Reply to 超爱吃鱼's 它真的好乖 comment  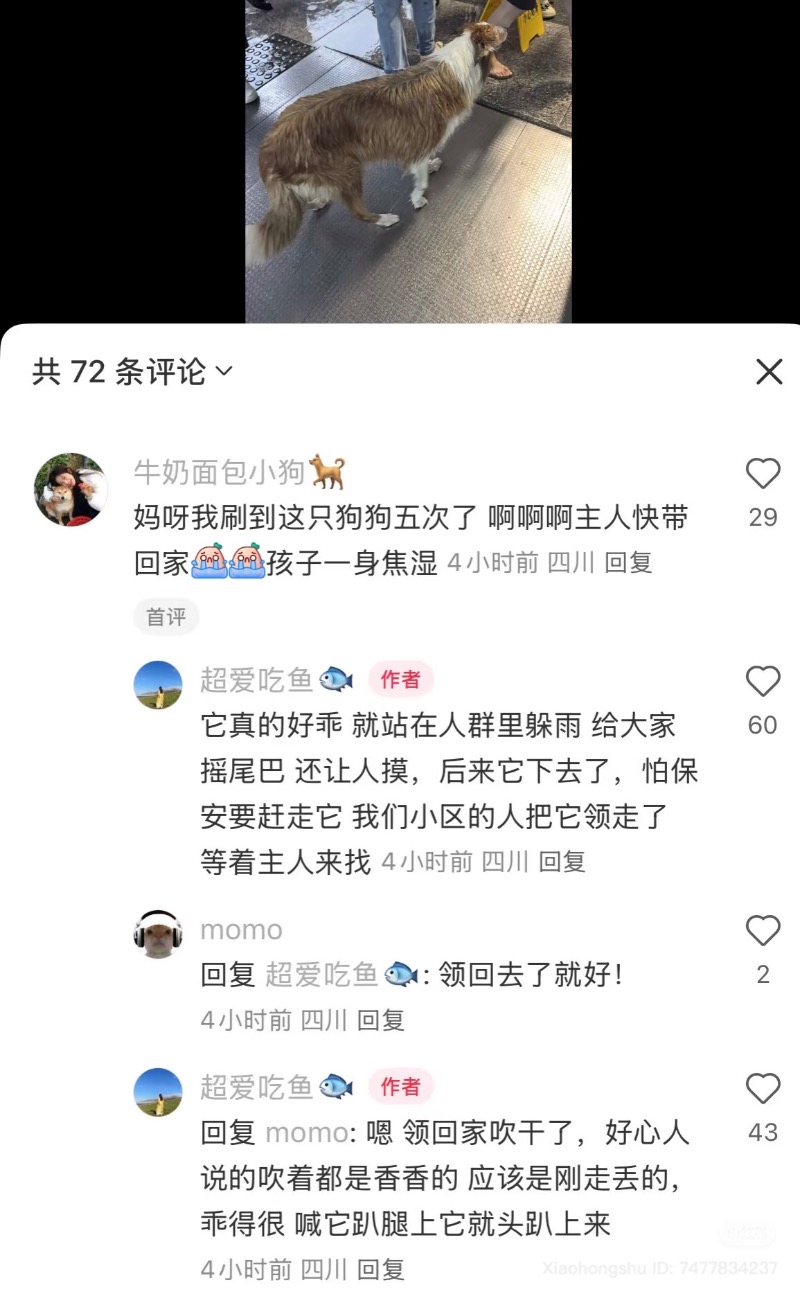click(562, 861)
